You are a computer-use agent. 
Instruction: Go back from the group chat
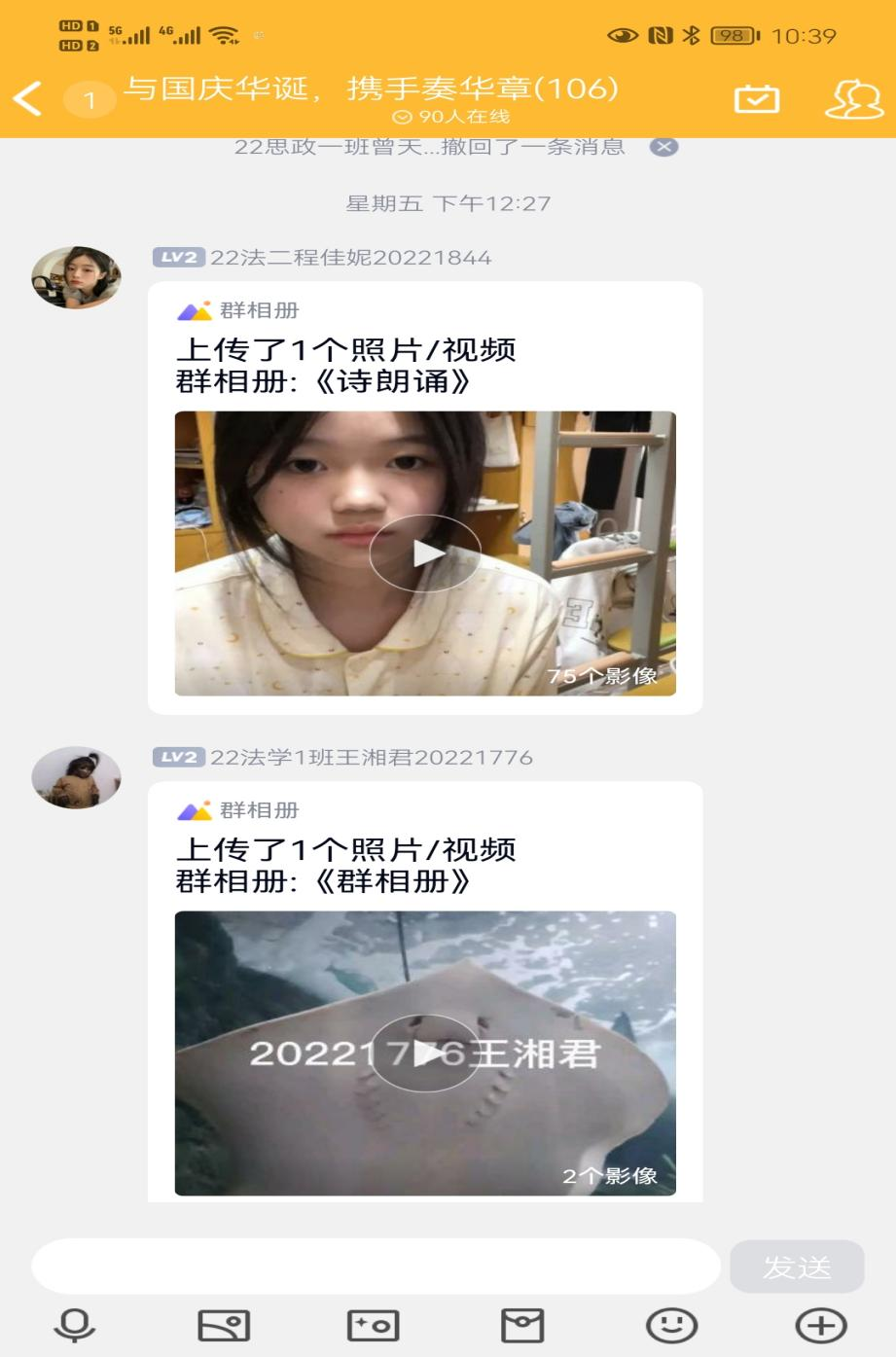click(28, 98)
